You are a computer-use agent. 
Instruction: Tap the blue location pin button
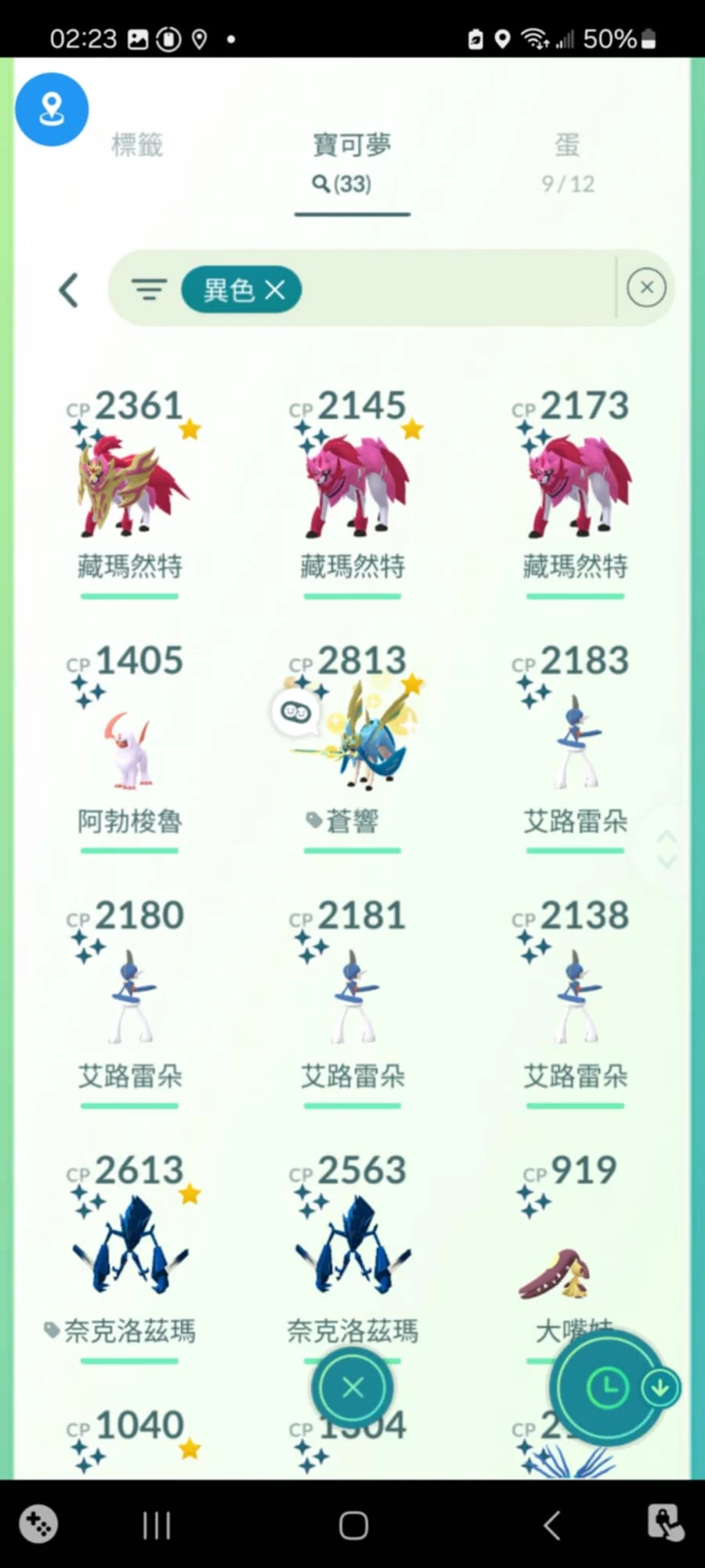pos(52,110)
